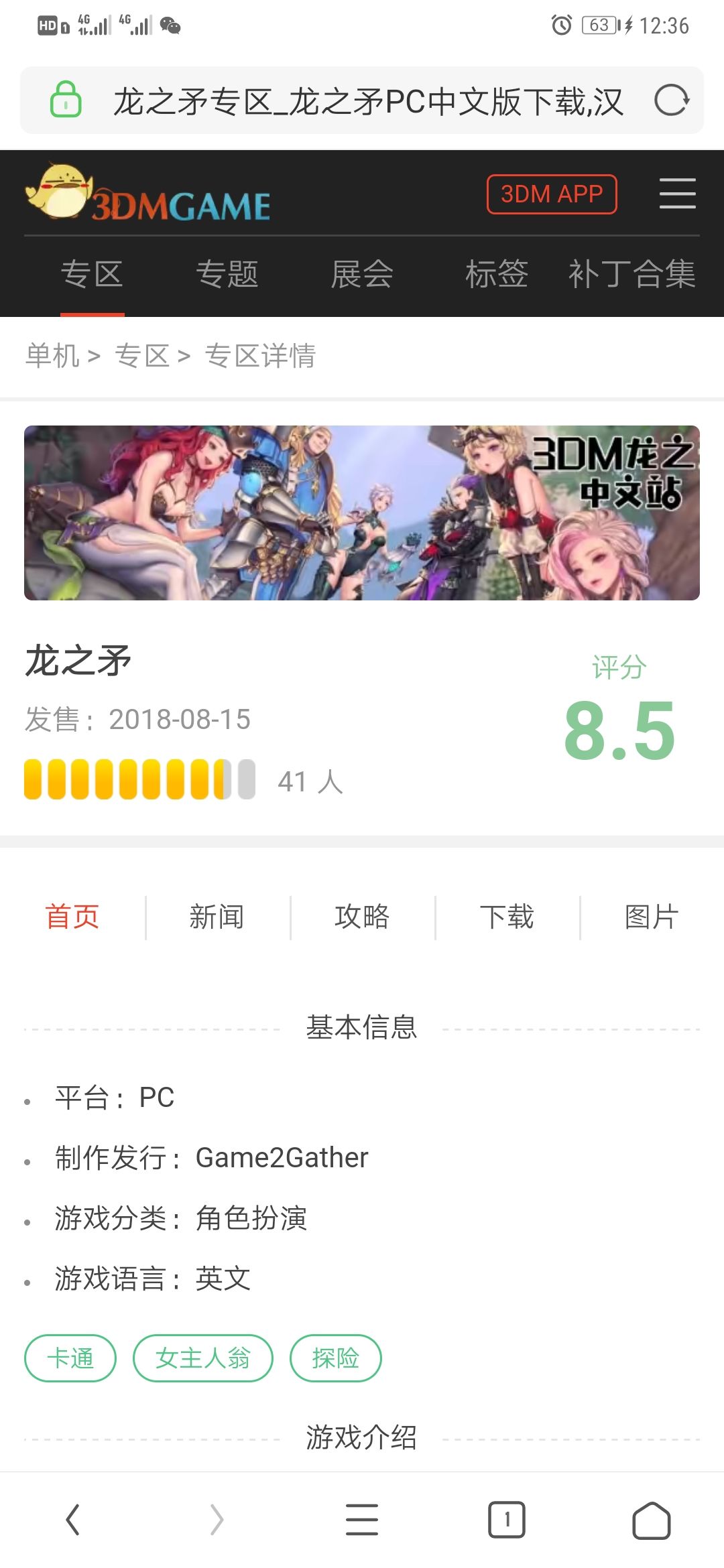This screenshot has height=1568, width=724.
Task: Open the 下载 tab
Action: click(507, 917)
